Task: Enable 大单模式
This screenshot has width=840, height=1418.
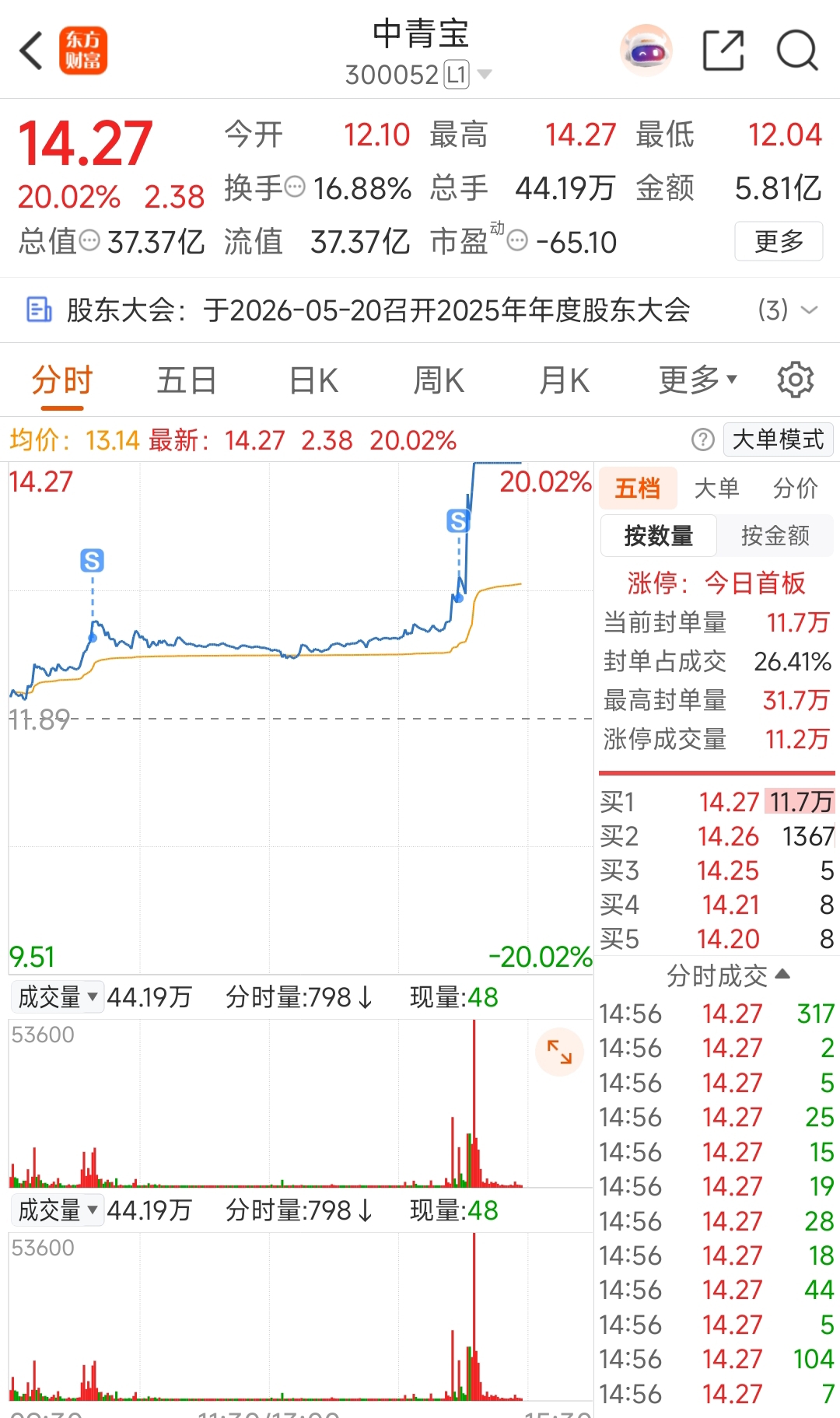Action: pyautogui.click(x=778, y=439)
